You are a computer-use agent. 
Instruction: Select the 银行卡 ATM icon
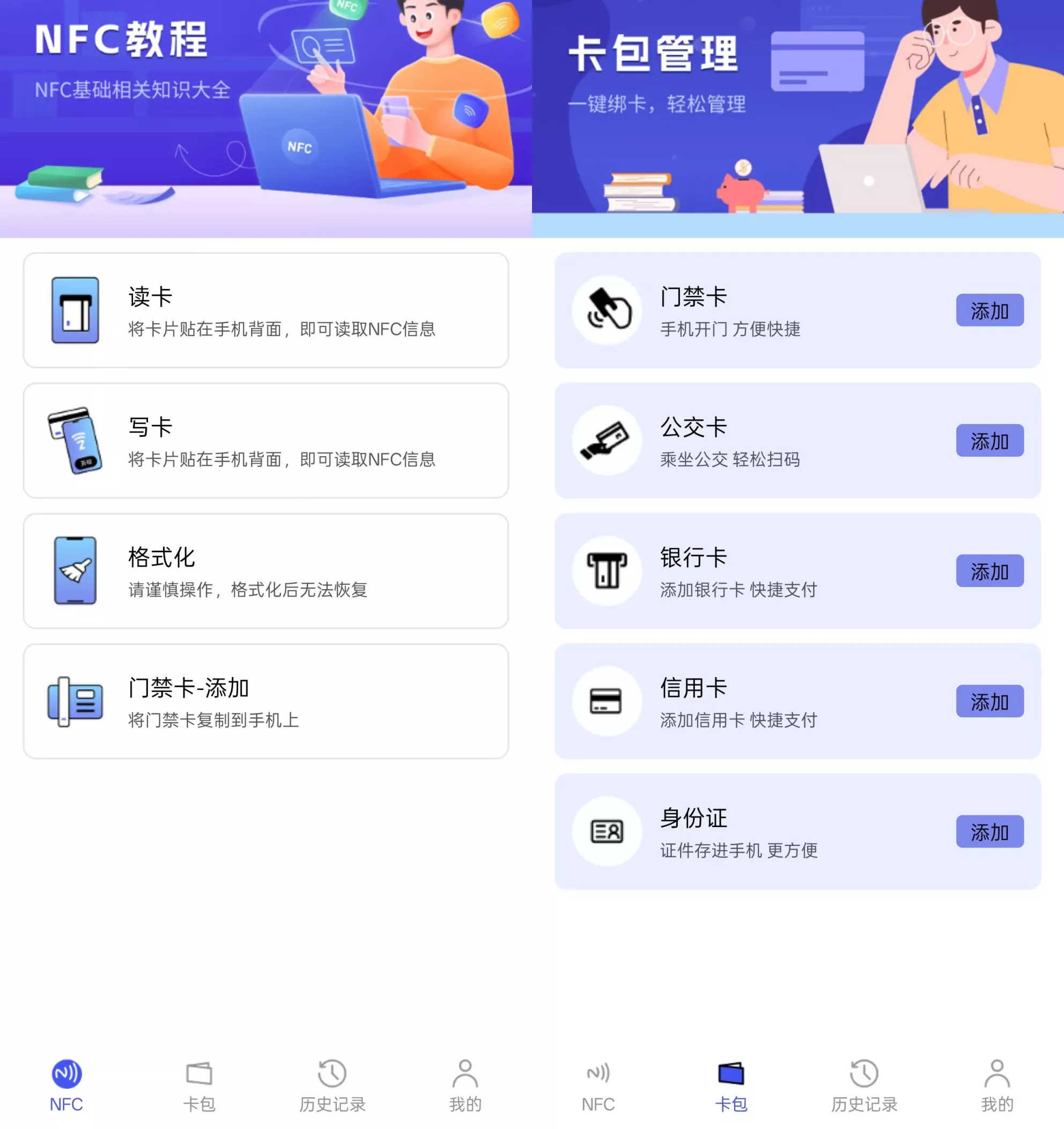coord(605,572)
